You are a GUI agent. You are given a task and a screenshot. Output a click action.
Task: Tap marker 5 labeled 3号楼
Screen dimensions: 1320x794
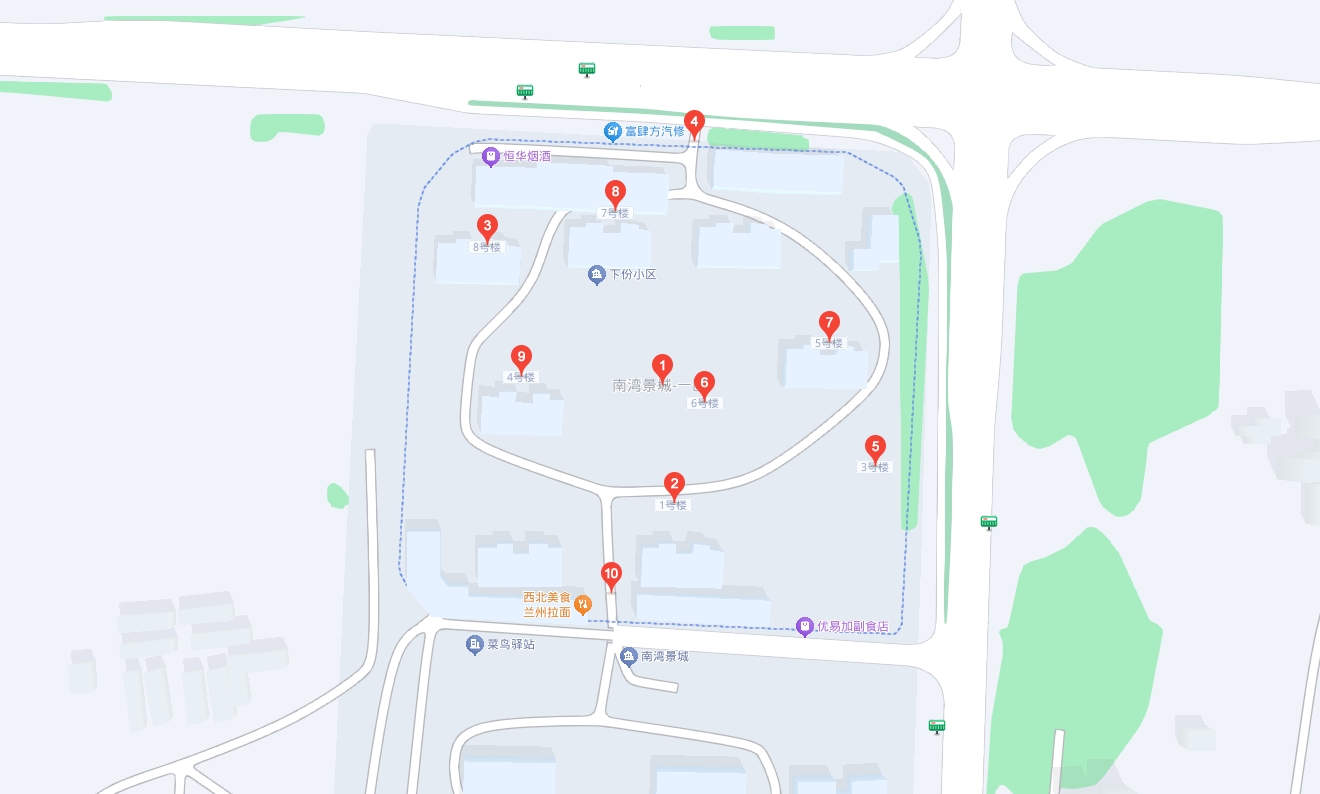coord(875,448)
